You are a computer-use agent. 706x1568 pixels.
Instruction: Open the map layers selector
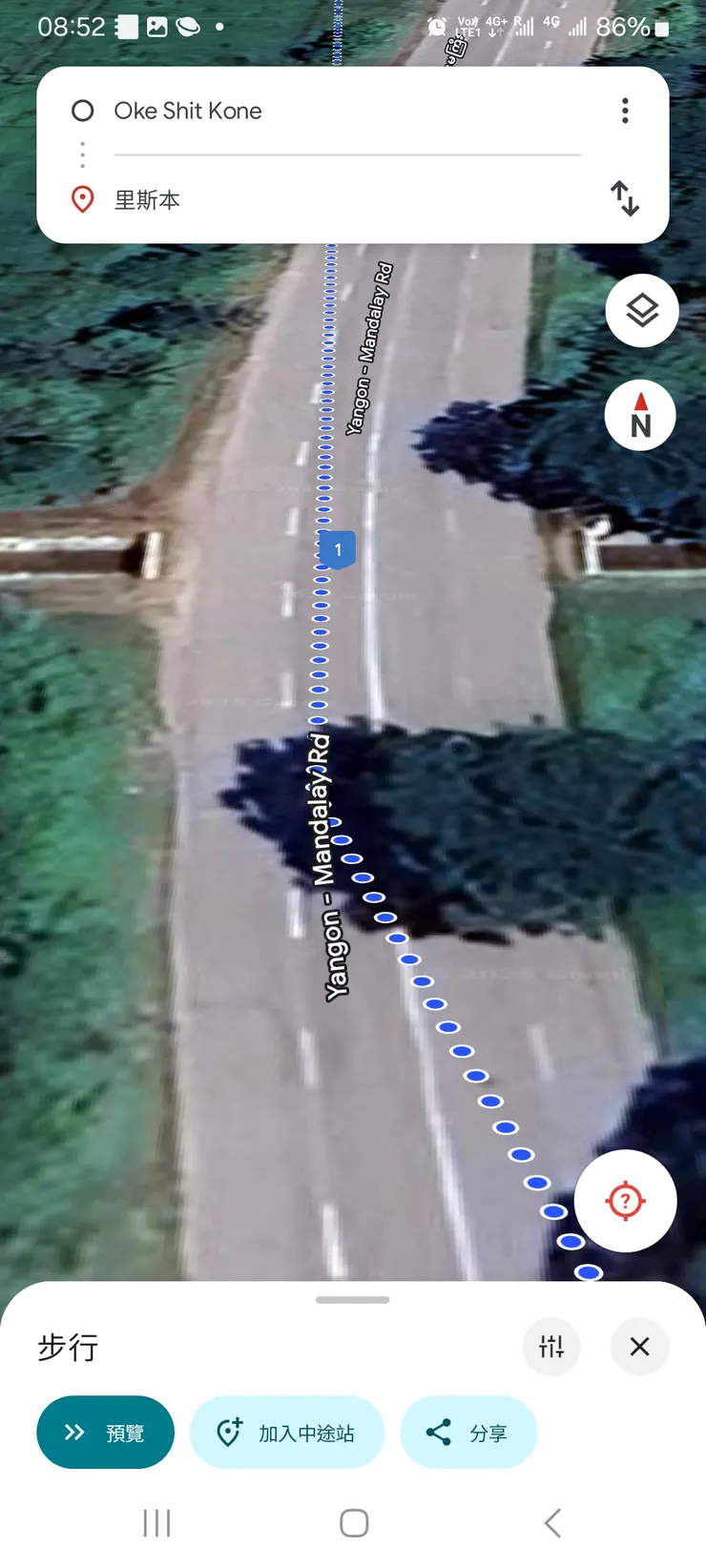click(642, 311)
